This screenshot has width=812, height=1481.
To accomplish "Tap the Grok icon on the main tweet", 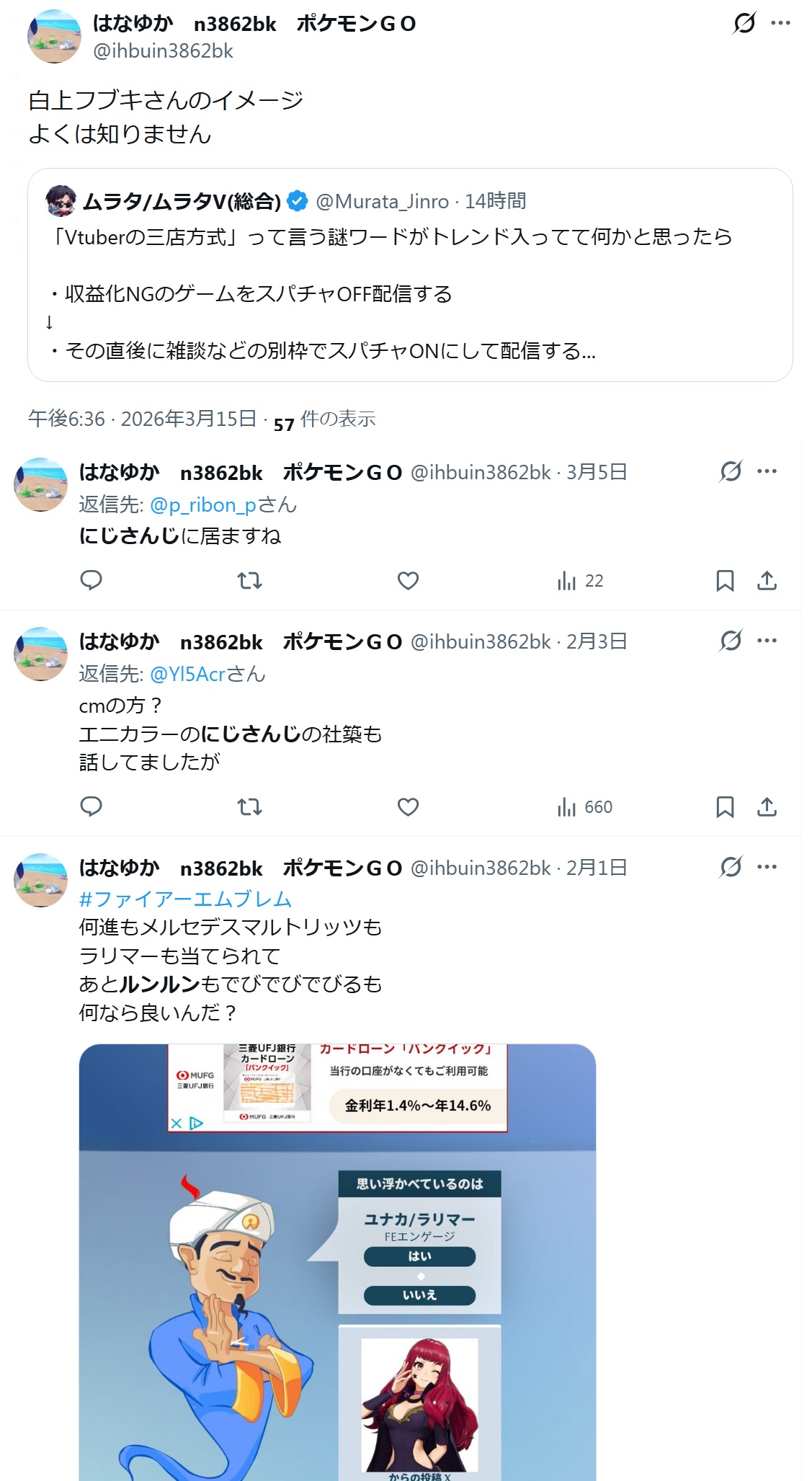I will 744,23.
